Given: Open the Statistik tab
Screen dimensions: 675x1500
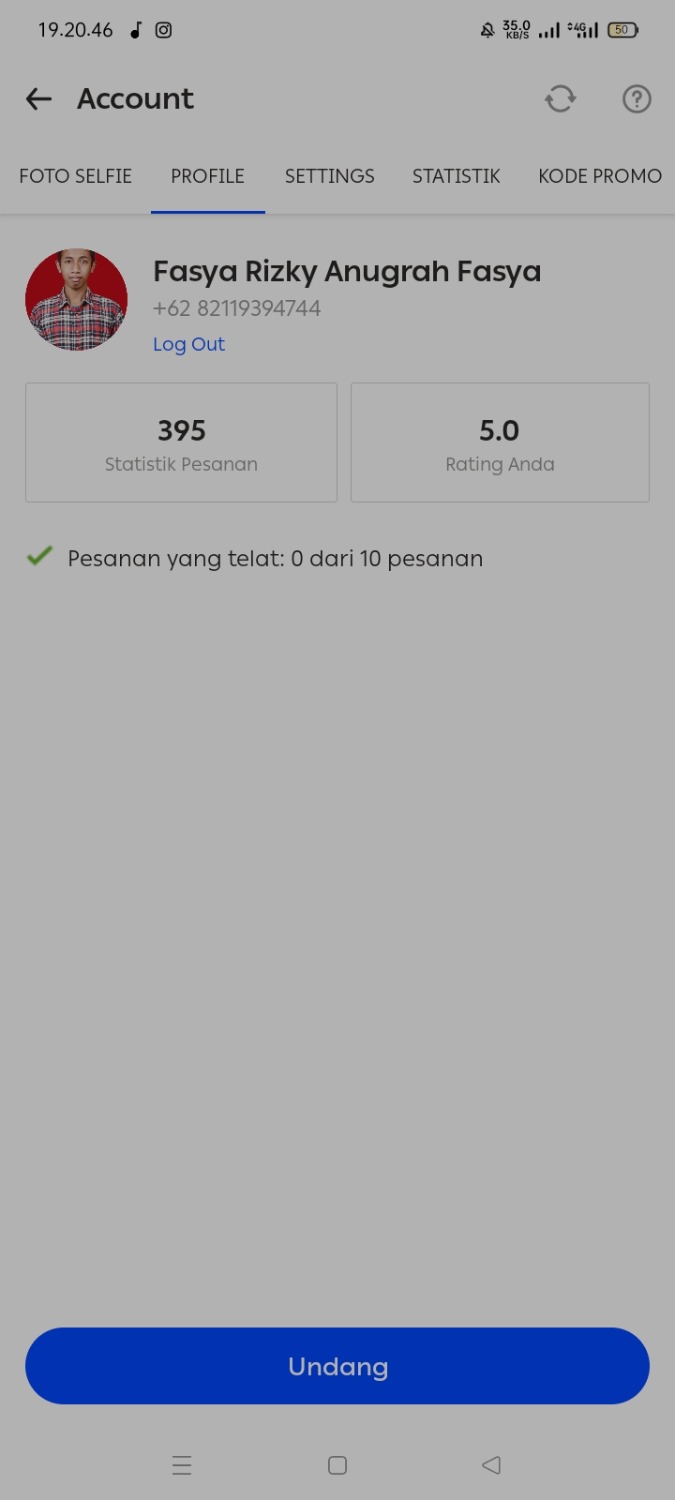Looking at the screenshot, I should [x=456, y=176].
